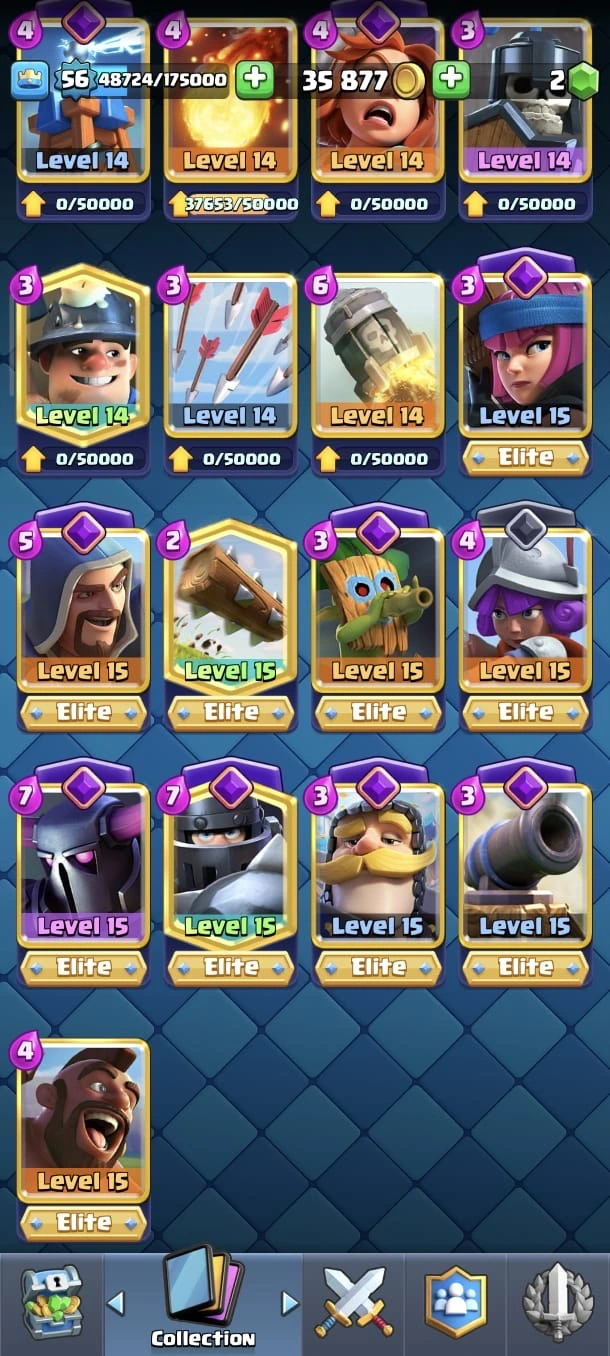Tap the right arrow beside Collection
This screenshot has height=1356, width=610.
290,1302
